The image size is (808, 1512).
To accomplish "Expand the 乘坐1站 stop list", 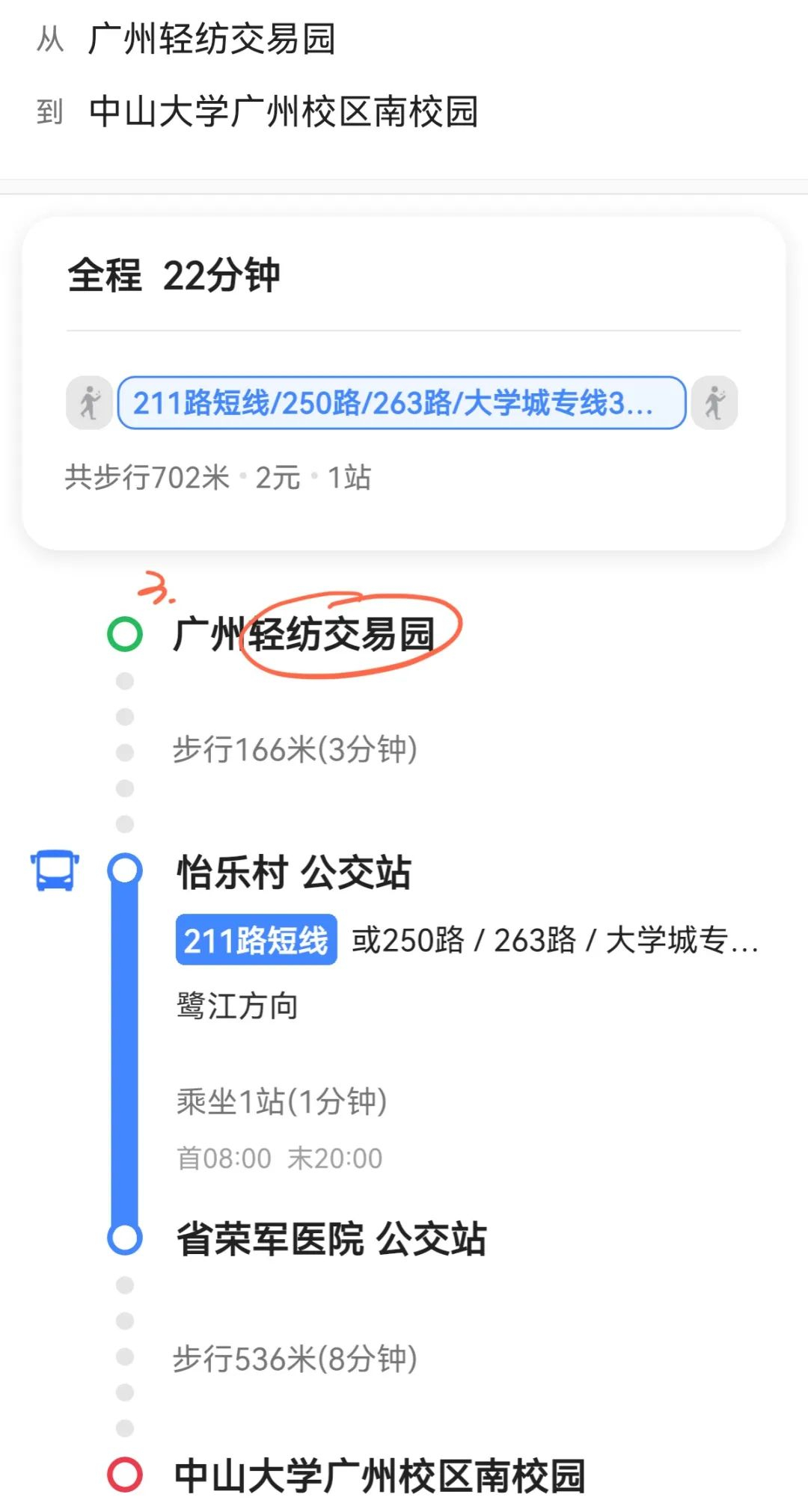I will [x=281, y=1101].
